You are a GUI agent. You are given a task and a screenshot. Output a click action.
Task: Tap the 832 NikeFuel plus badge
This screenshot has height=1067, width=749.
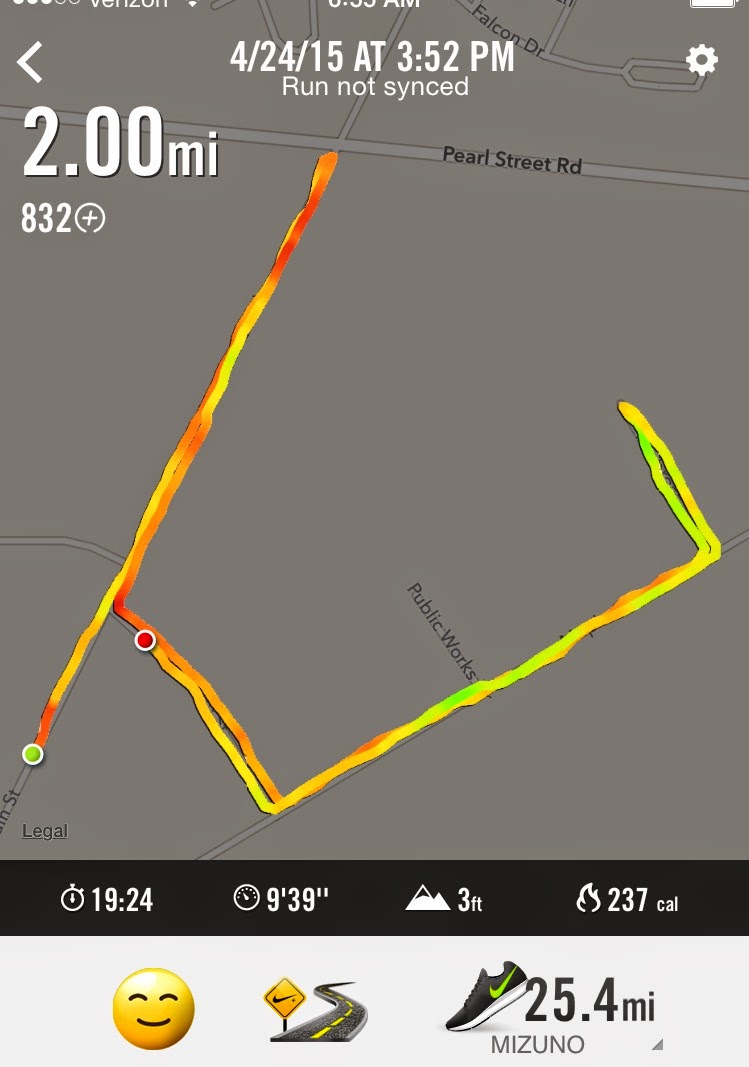(x=90, y=218)
